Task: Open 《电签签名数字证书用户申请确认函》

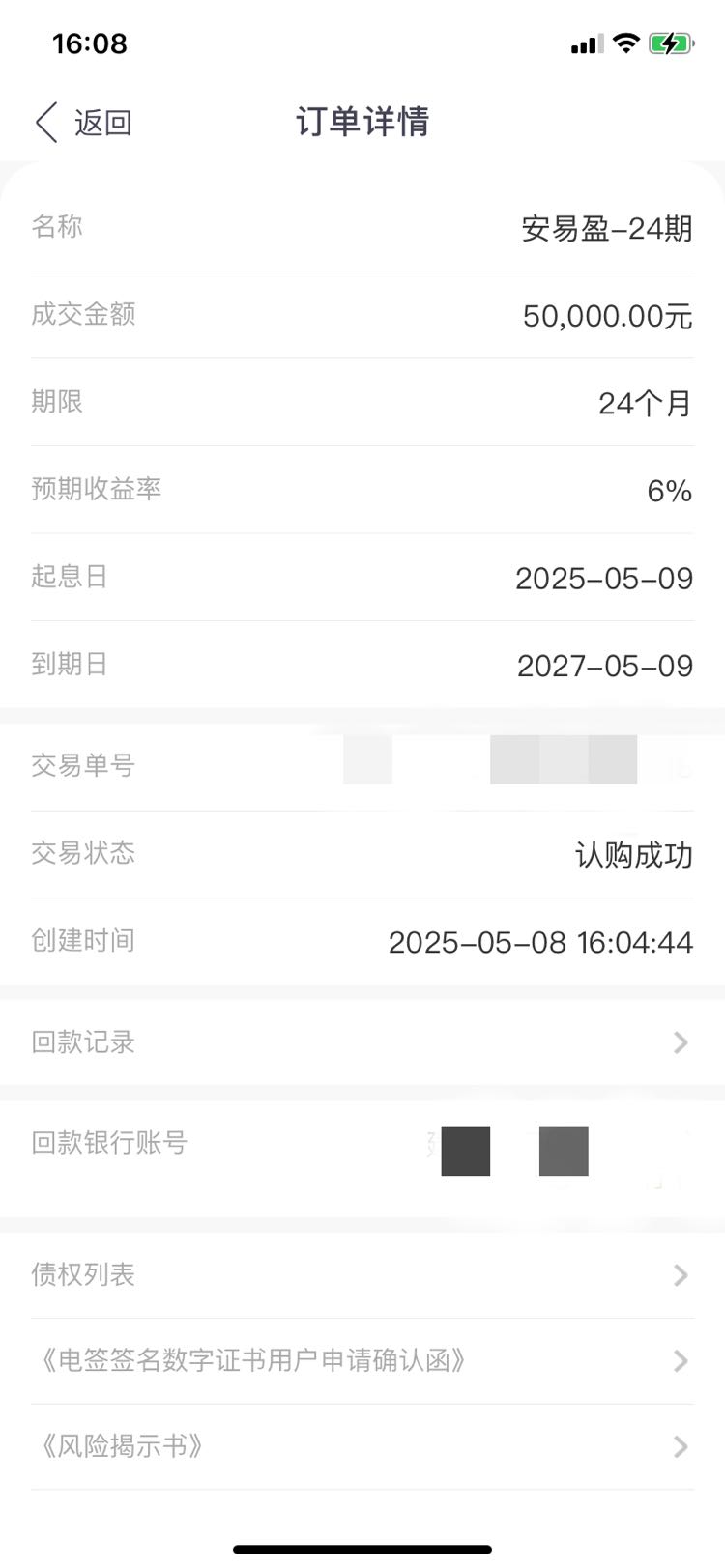Action: (362, 1360)
